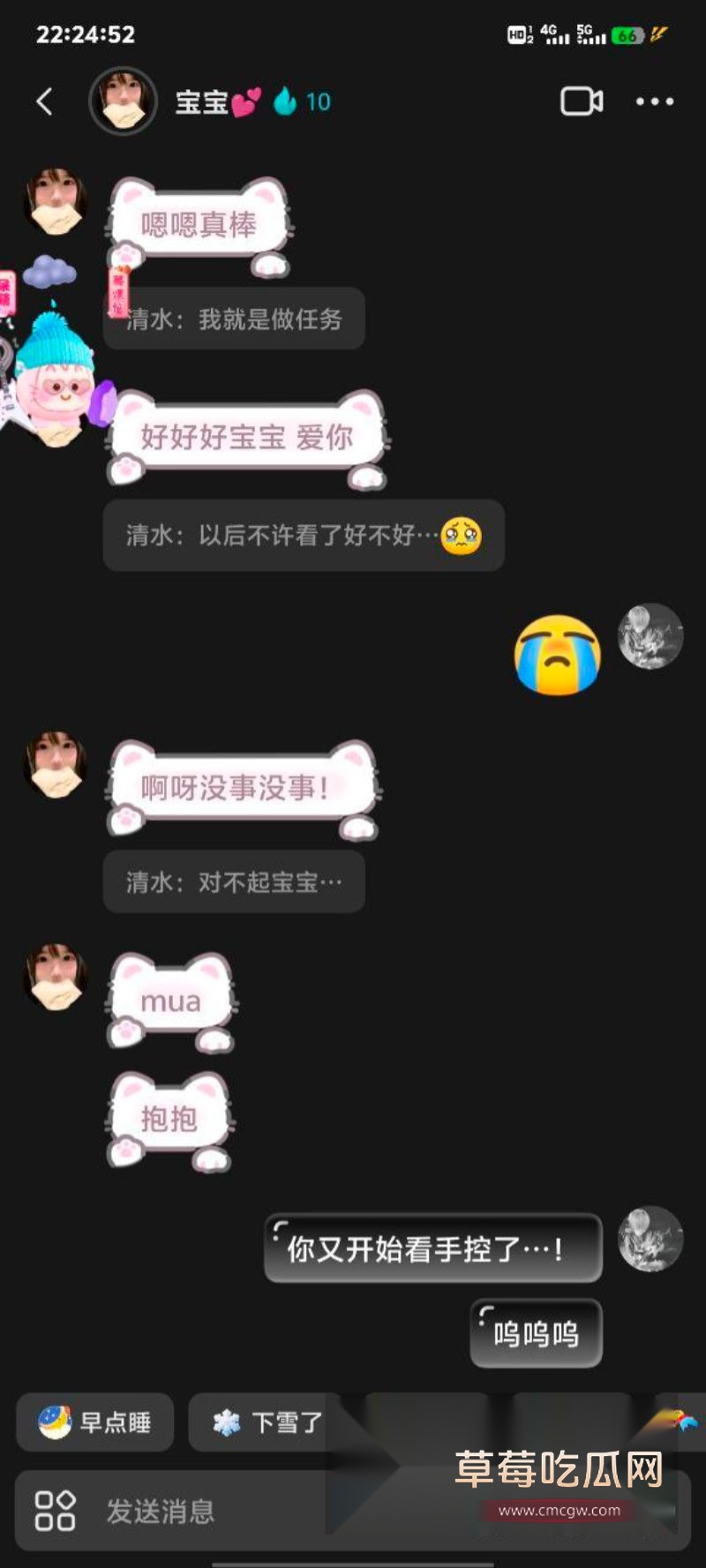Tap your avatar next to 呜呜呜 message

tap(650, 1241)
